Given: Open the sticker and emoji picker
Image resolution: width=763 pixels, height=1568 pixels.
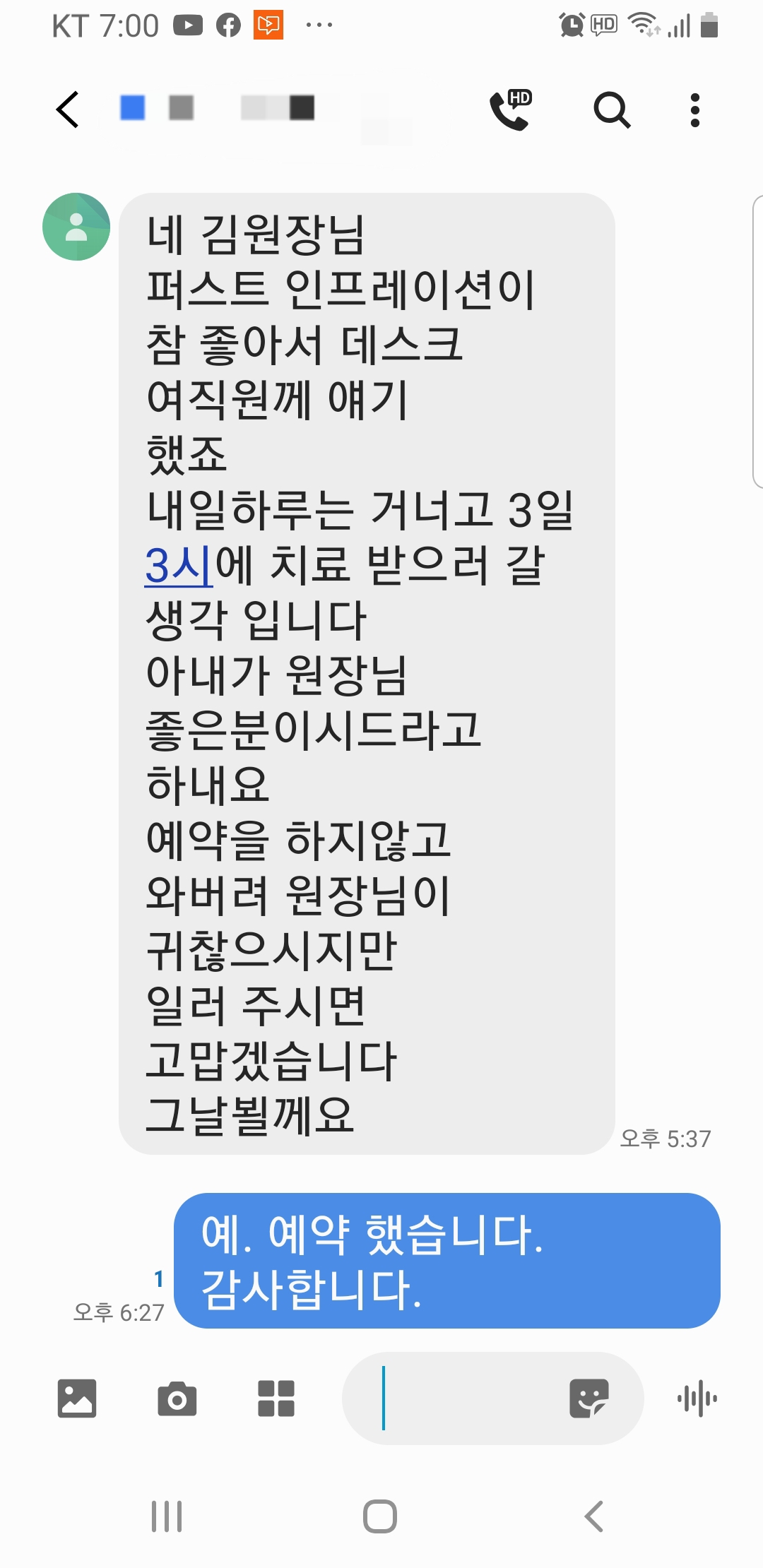Looking at the screenshot, I should 588,1398.
